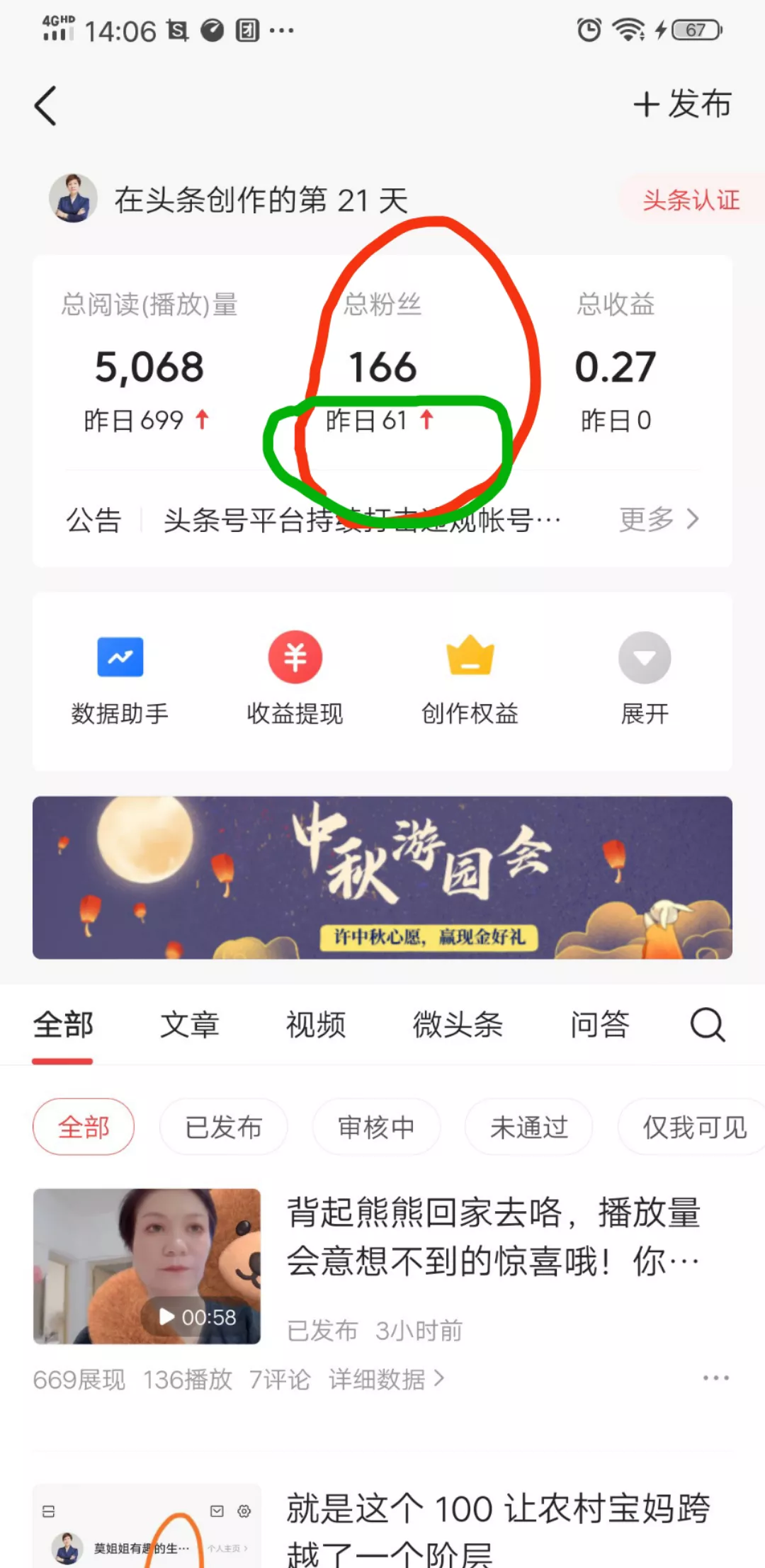Open more options for the 熊熊 video
The height and width of the screenshot is (1568, 765).
coord(715,1378)
